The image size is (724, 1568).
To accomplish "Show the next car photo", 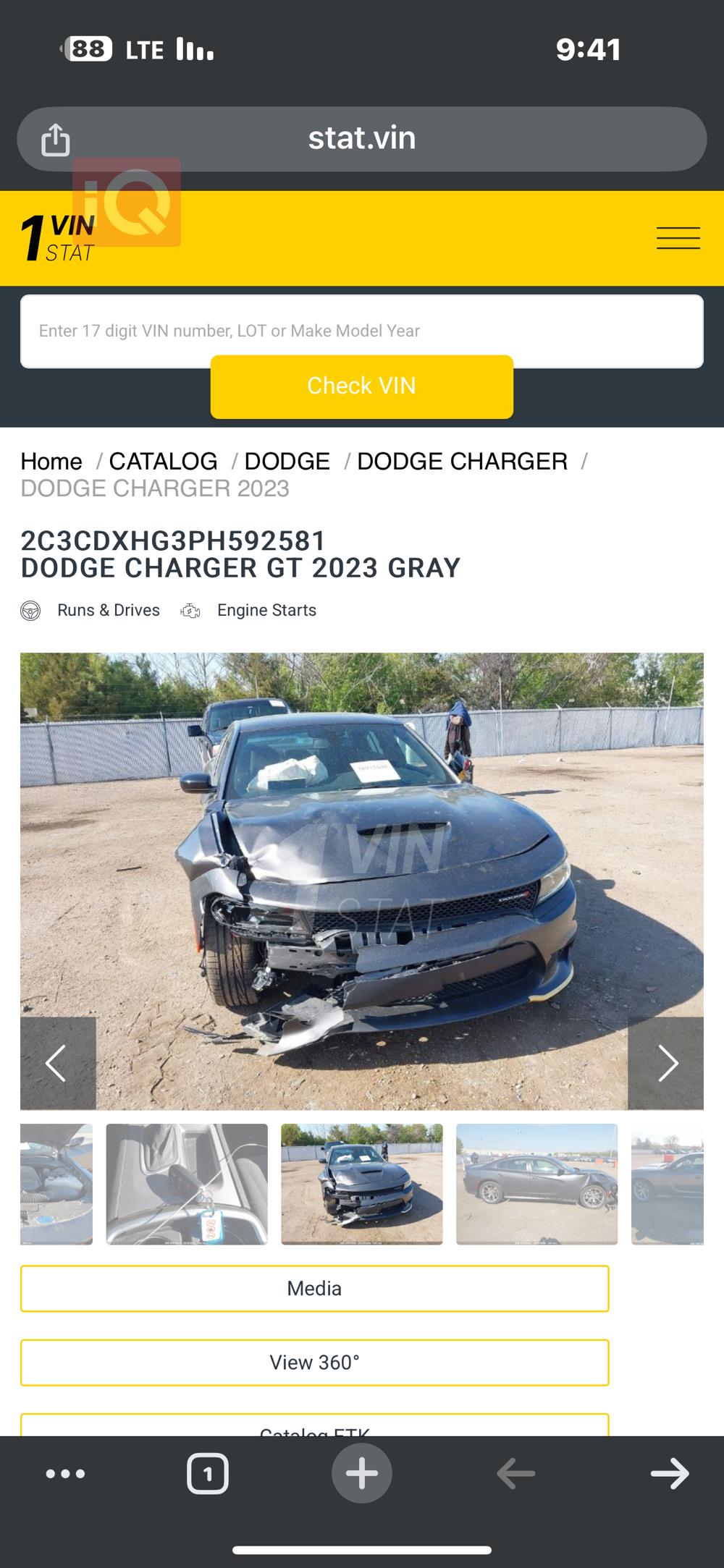I will pos(666,1063).
